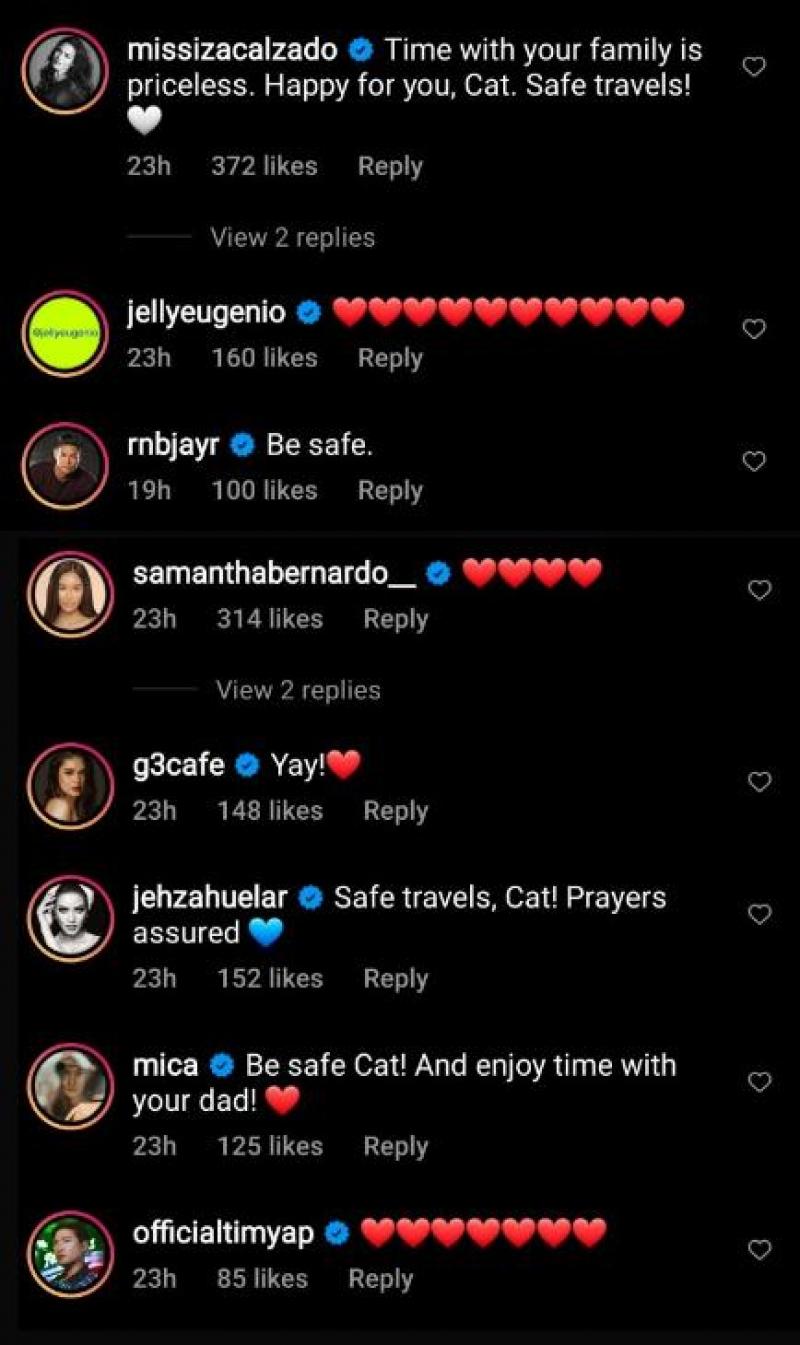Like samanthabernardo__'s comment
This screenshot has width=800, height=1345.
coord(759,590)
